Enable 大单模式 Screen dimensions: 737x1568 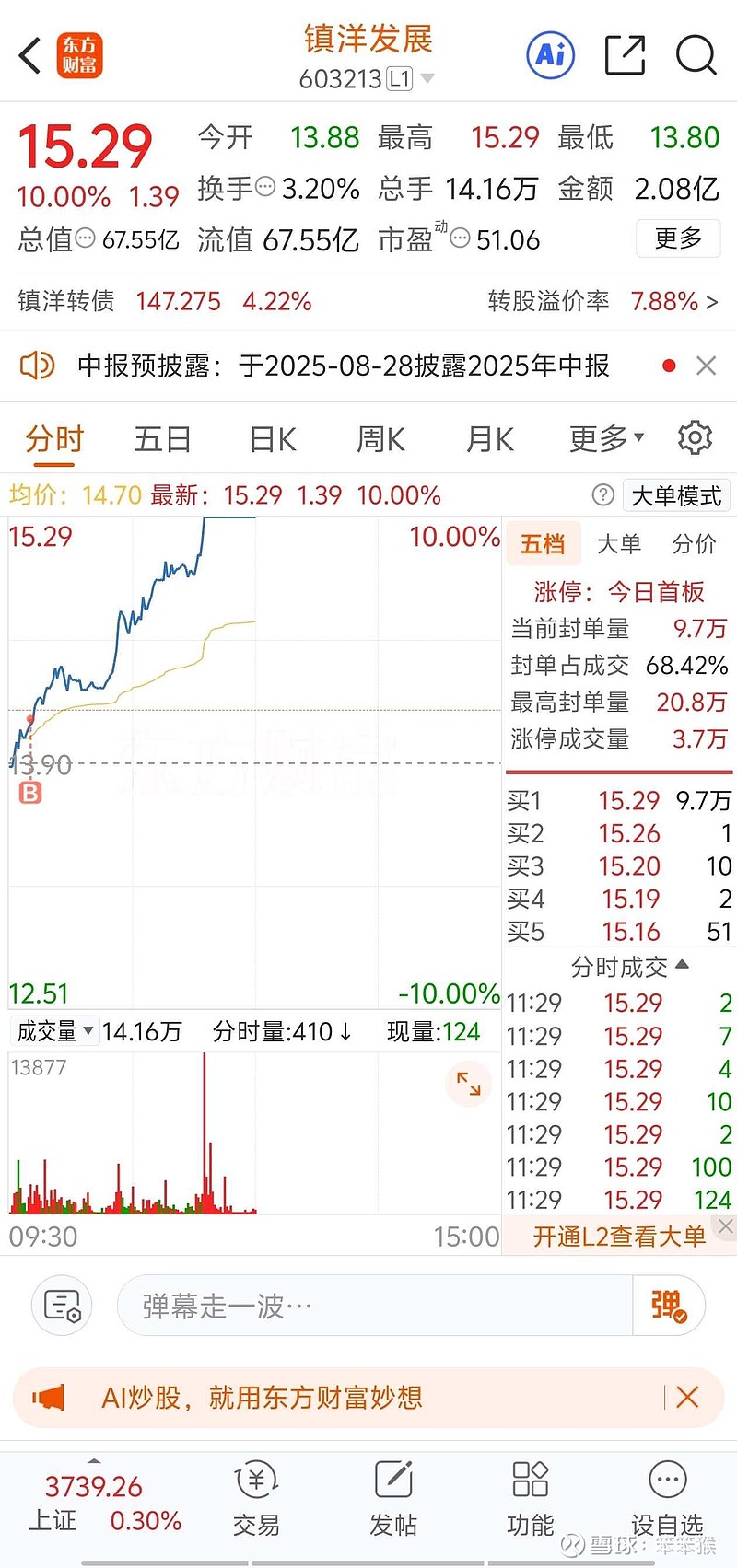point(676,496)
